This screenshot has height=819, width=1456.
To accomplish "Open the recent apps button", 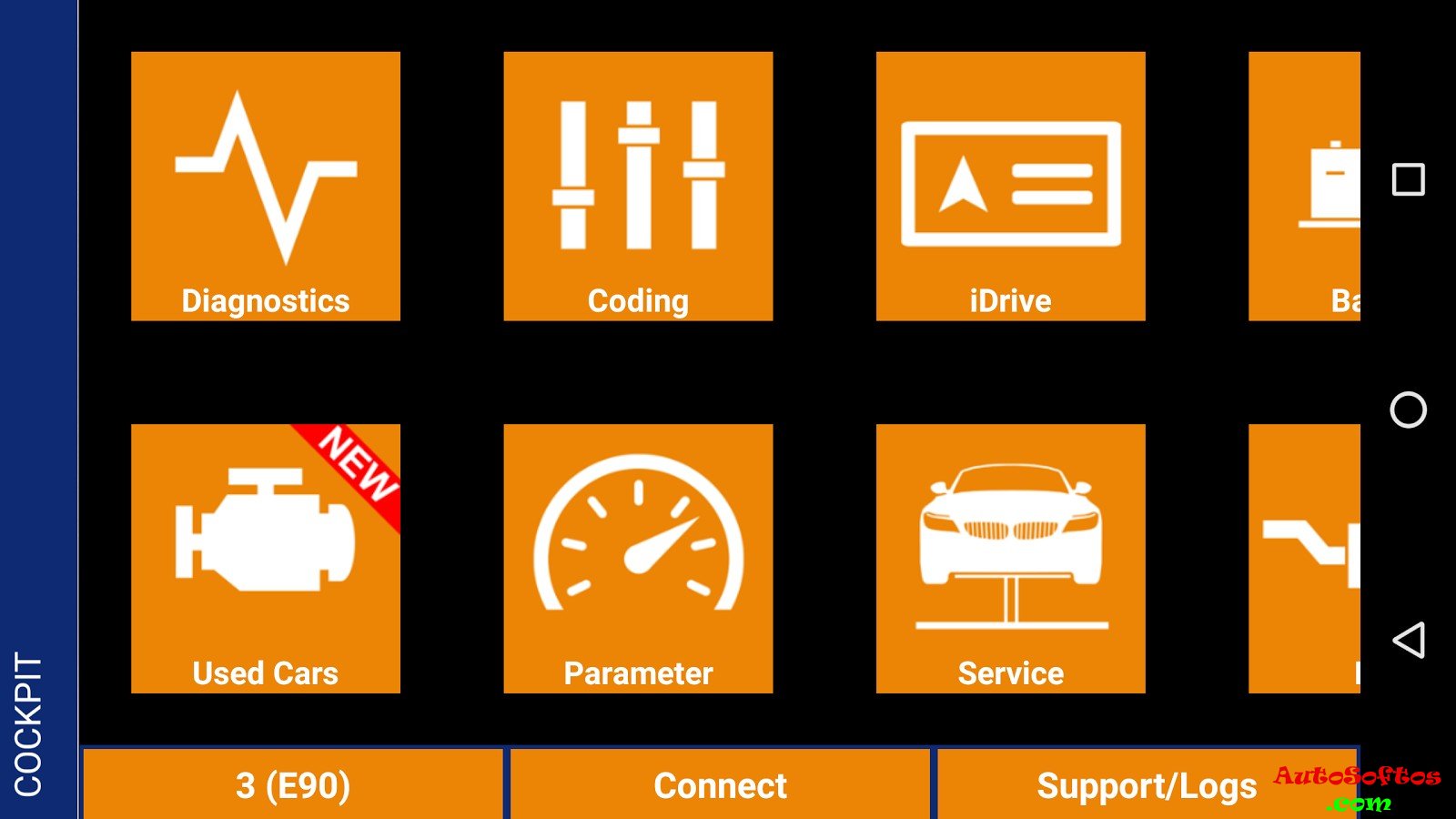I will pos(1408,179).
